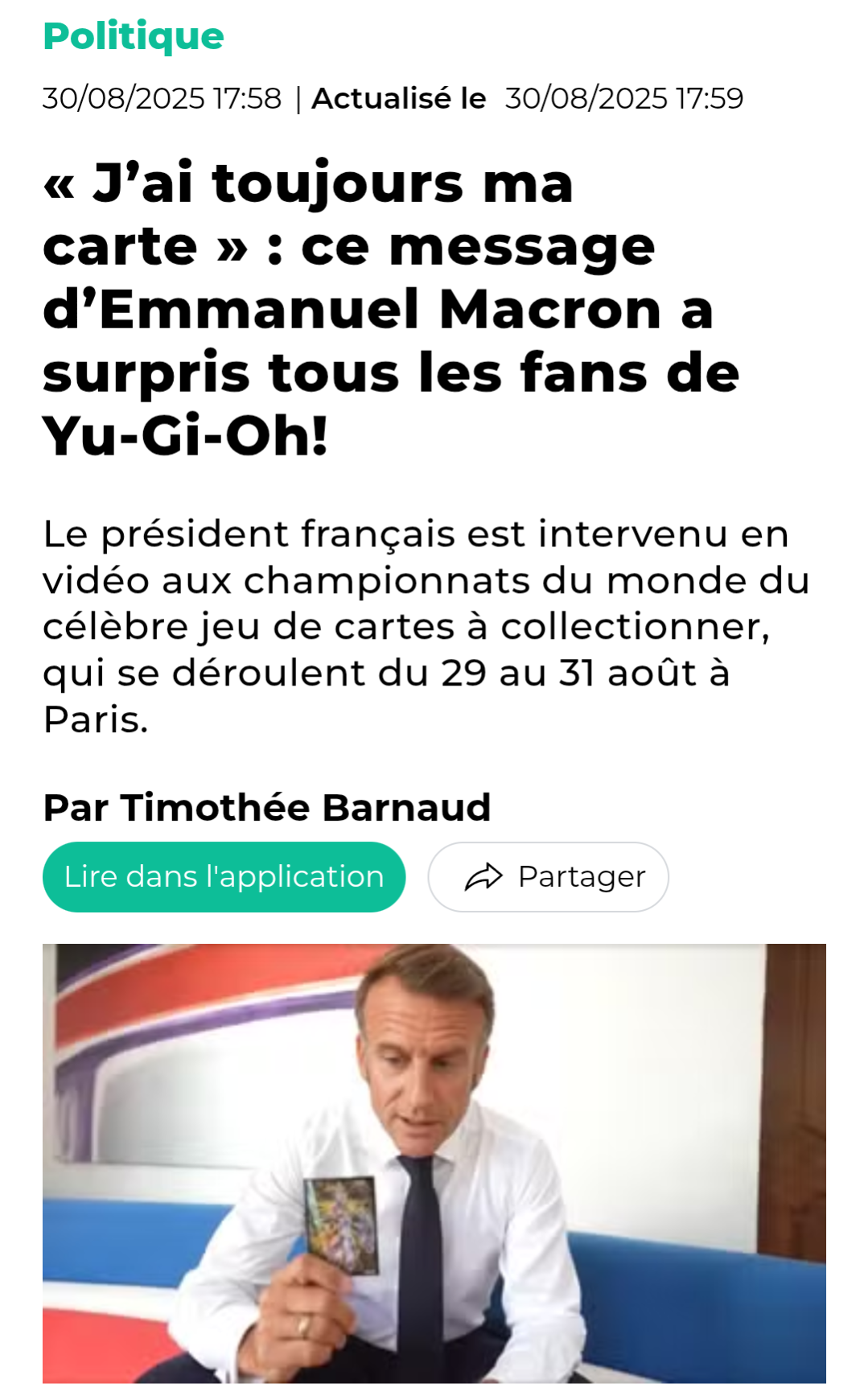Share the article with Partager

(x=548, y=877)
